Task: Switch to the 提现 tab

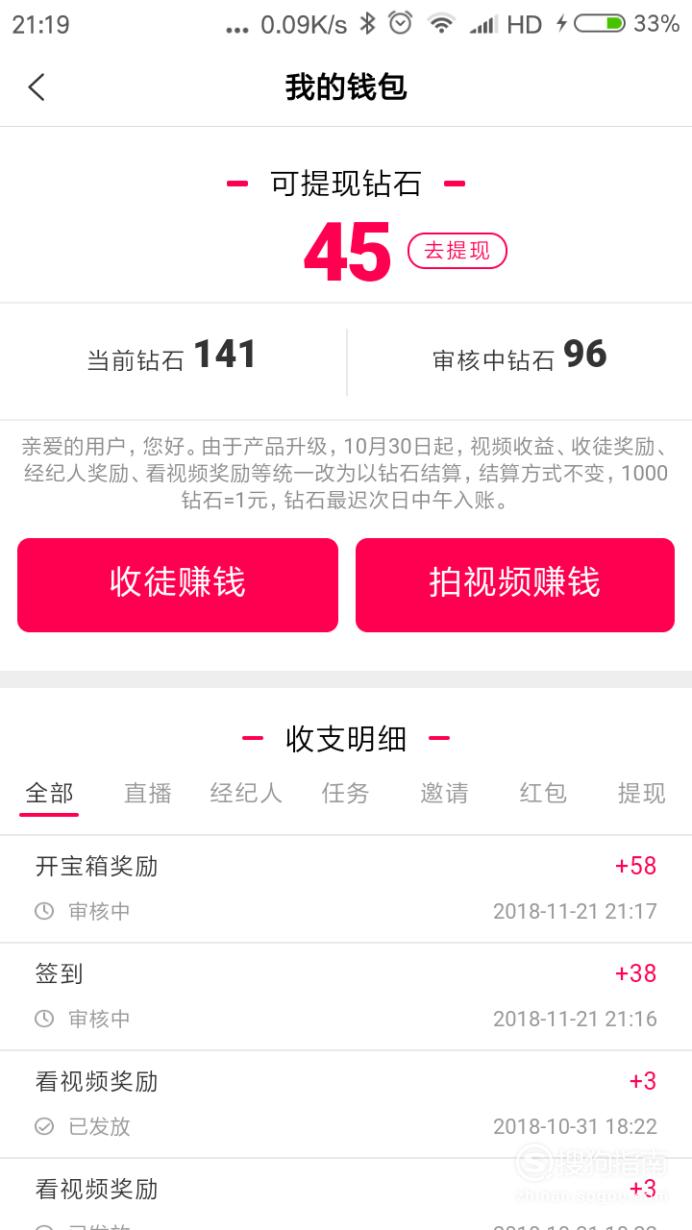Action: pyautogui.click(x=641, y=793)
